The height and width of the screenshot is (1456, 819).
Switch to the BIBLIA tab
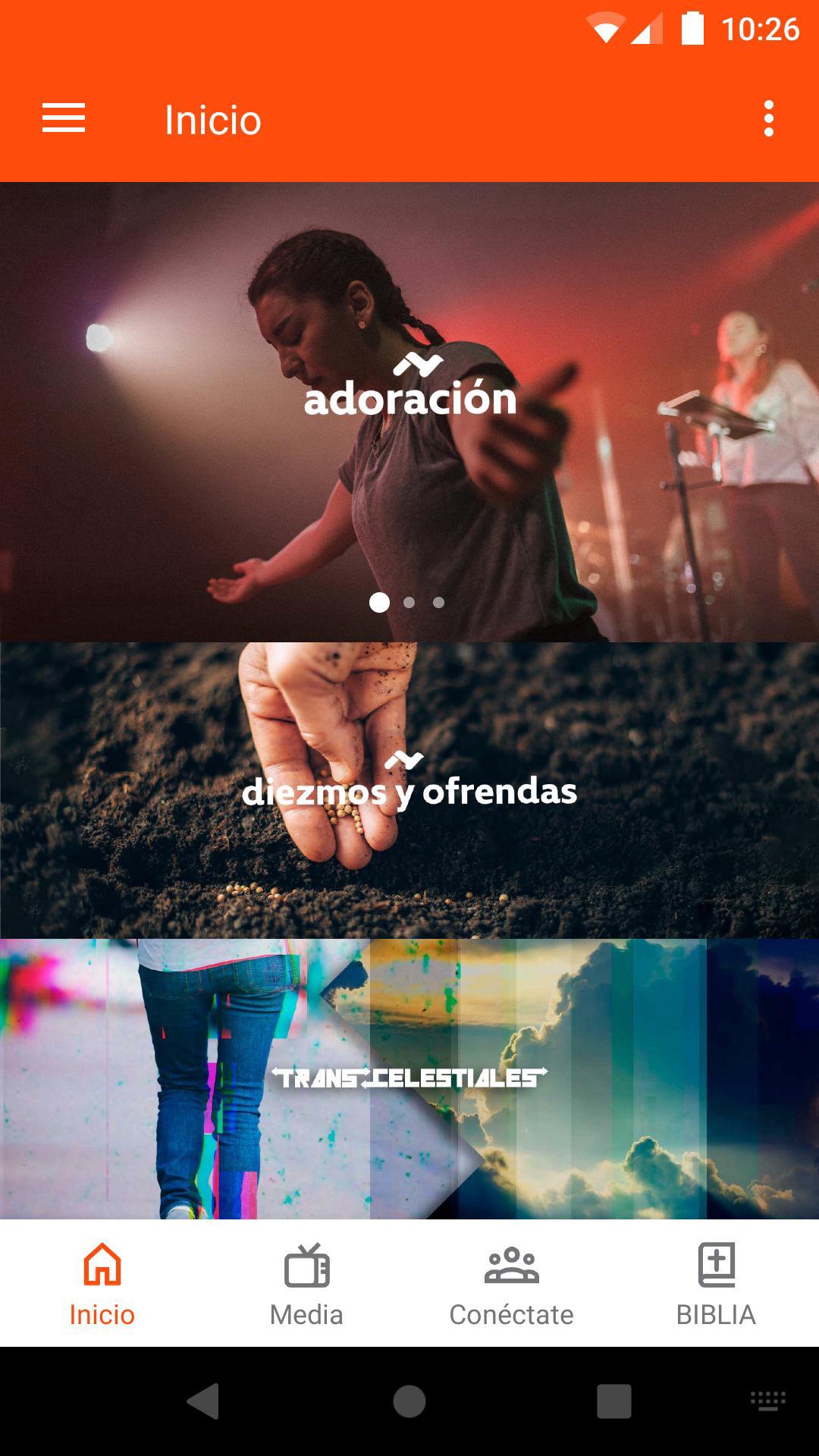click(717, 1283)
